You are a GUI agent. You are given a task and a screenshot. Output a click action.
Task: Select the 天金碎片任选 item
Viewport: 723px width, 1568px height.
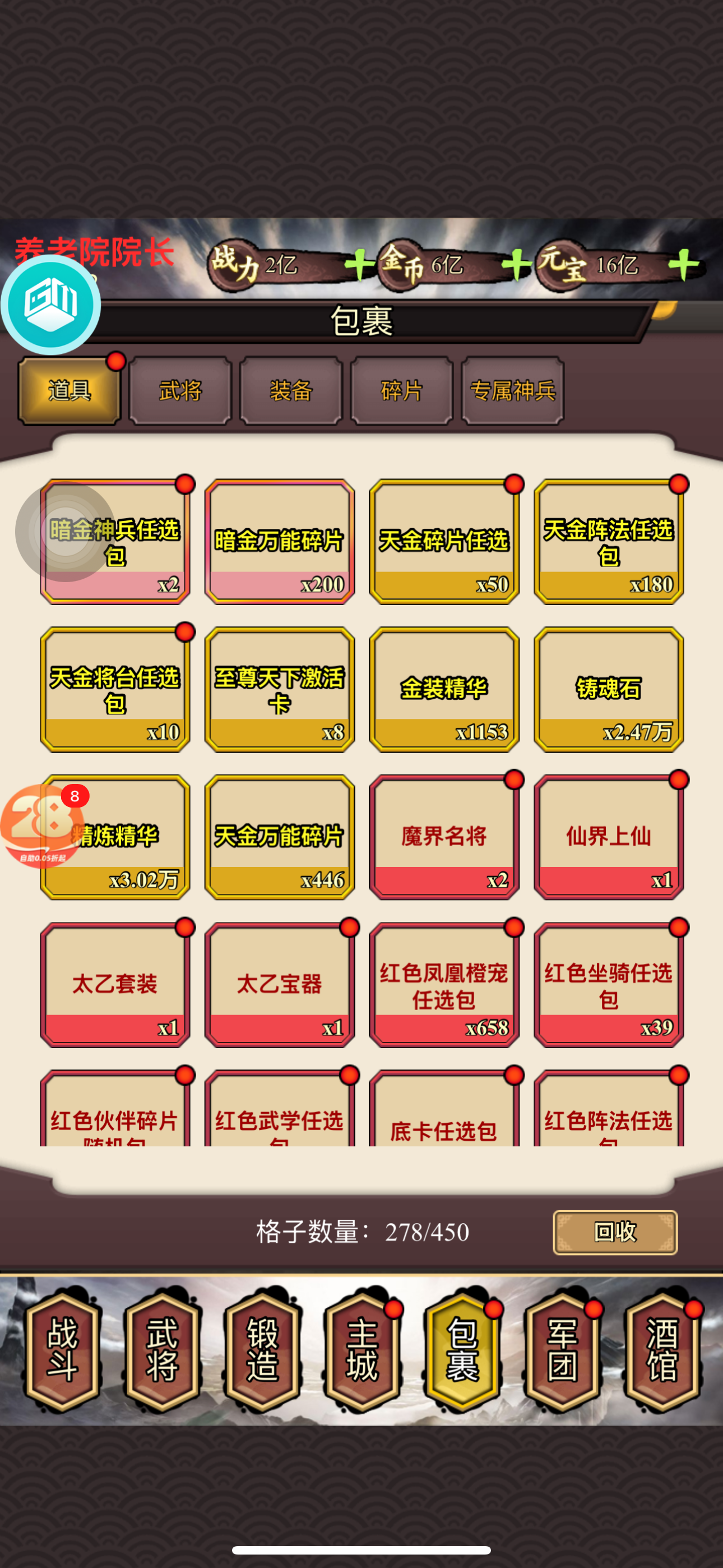point(444,542)
